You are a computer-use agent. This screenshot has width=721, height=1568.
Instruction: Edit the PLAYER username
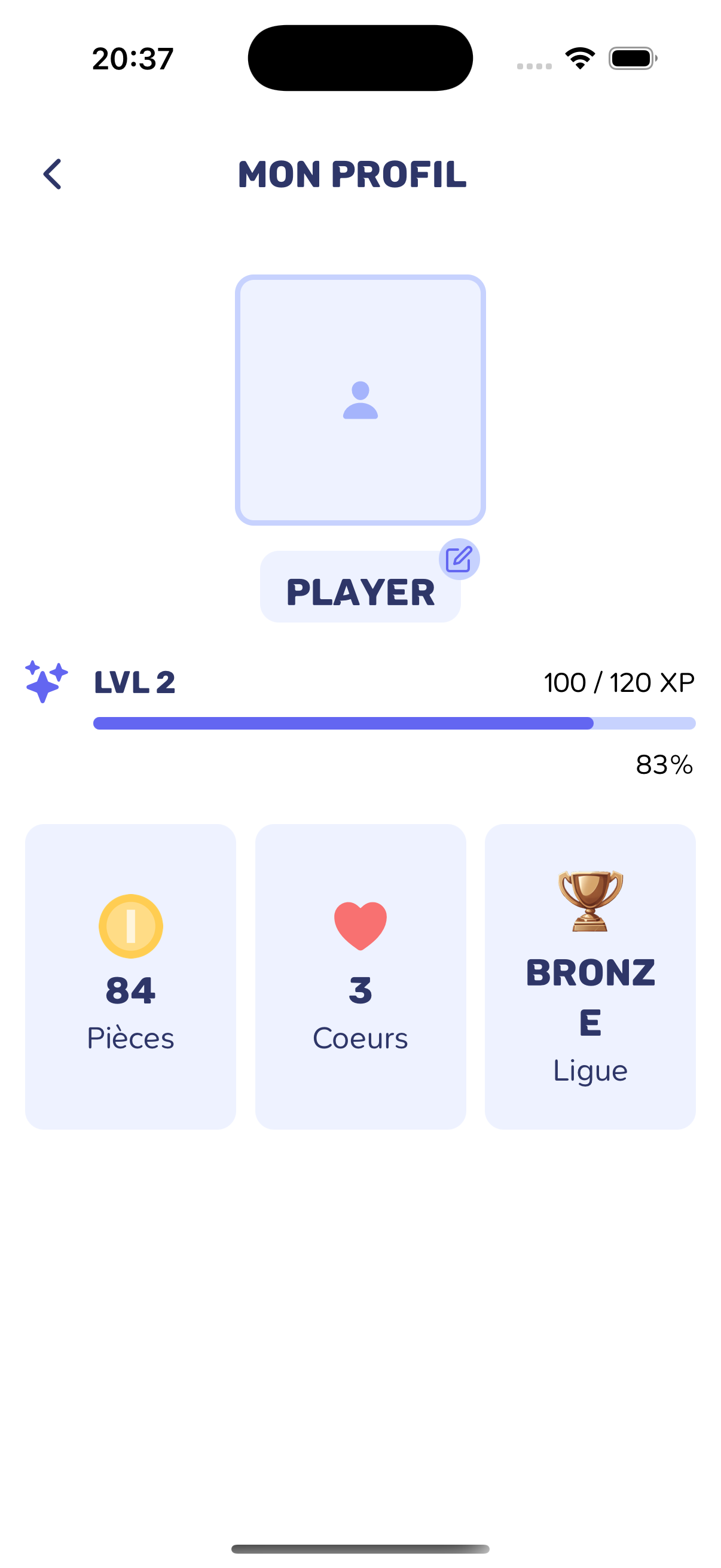459,559
